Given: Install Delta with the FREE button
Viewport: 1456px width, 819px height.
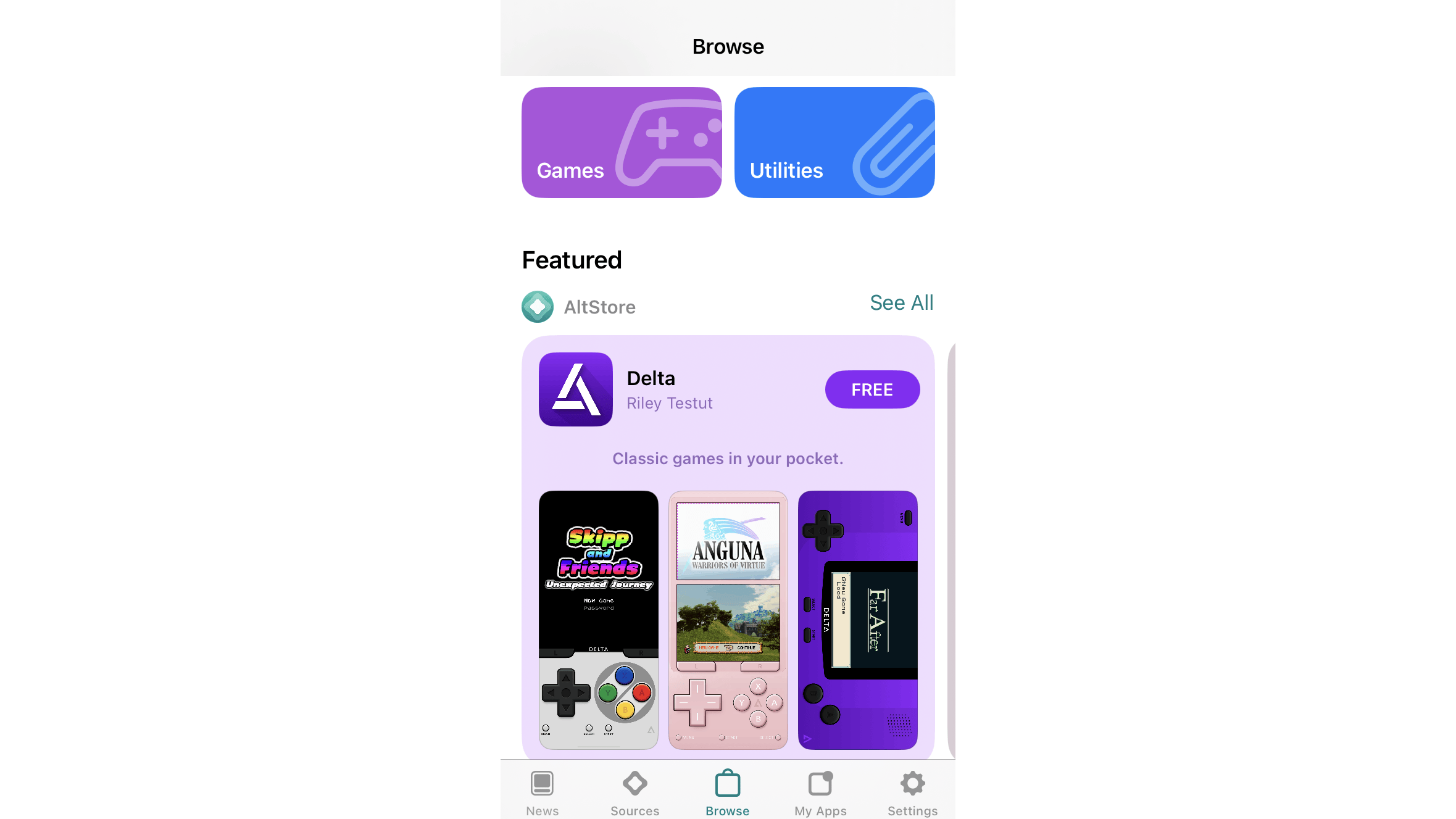Looking at the screenshot, I should 872,389.
